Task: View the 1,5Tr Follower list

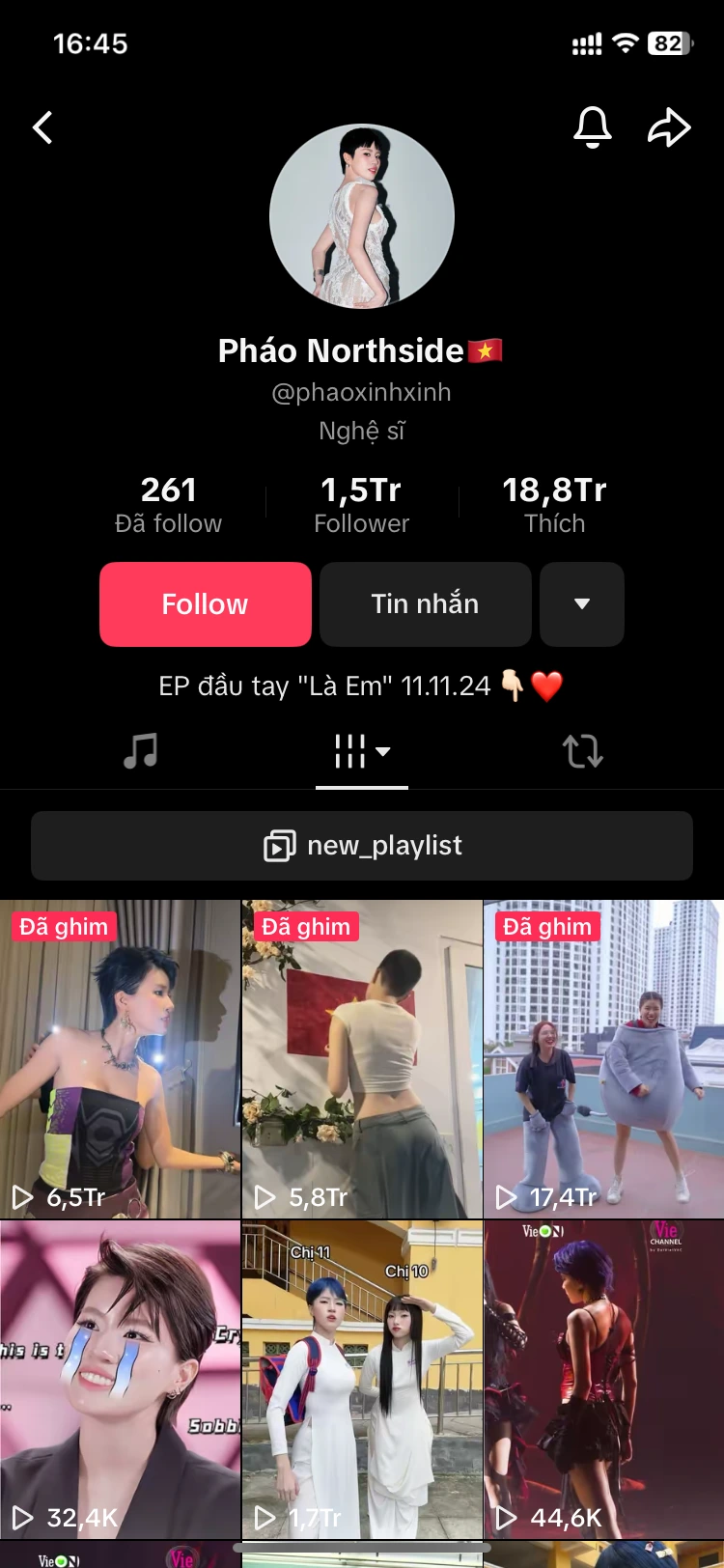Action: pos(362,504)
